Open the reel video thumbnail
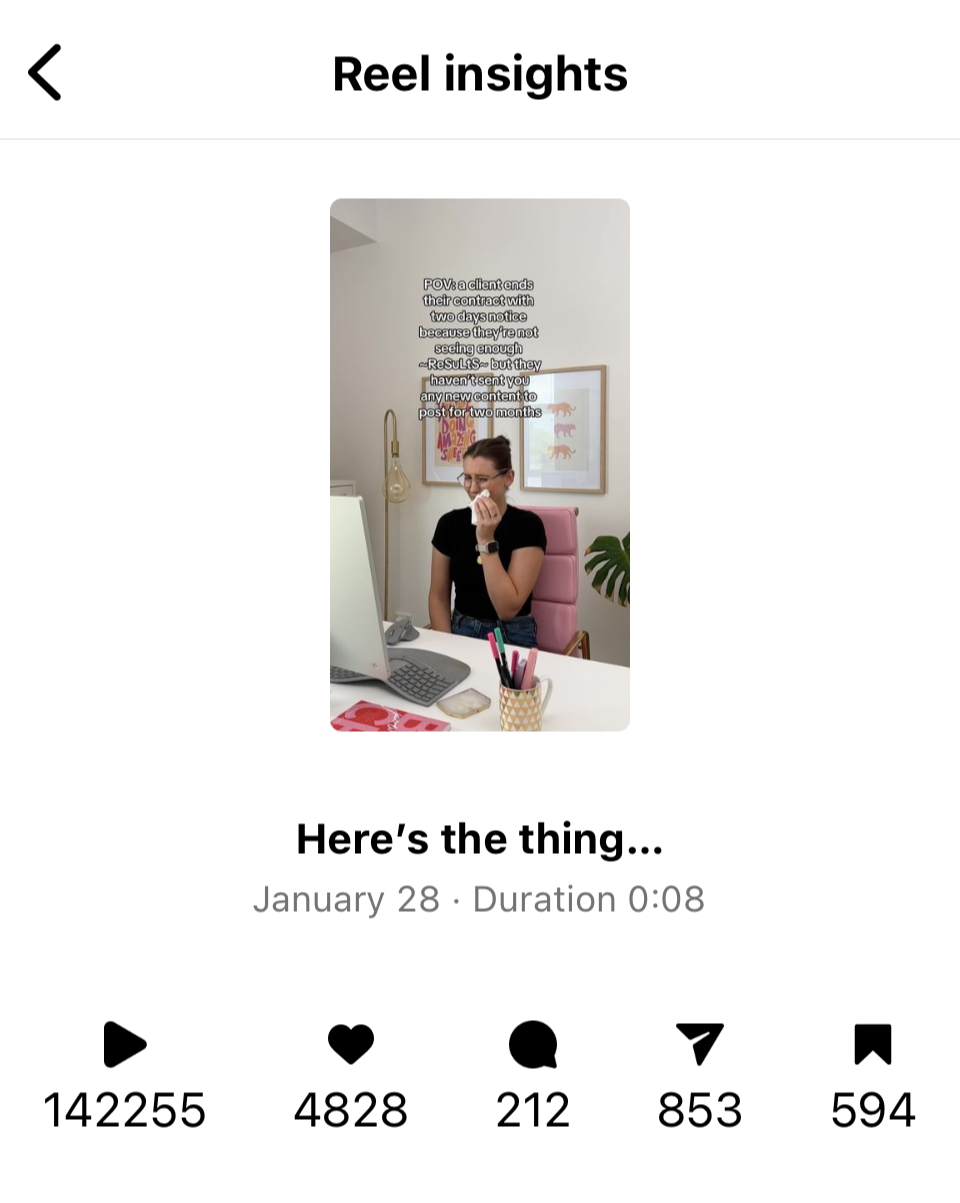The height and width of the screenshot is (1203, 960). coord(480,464)
